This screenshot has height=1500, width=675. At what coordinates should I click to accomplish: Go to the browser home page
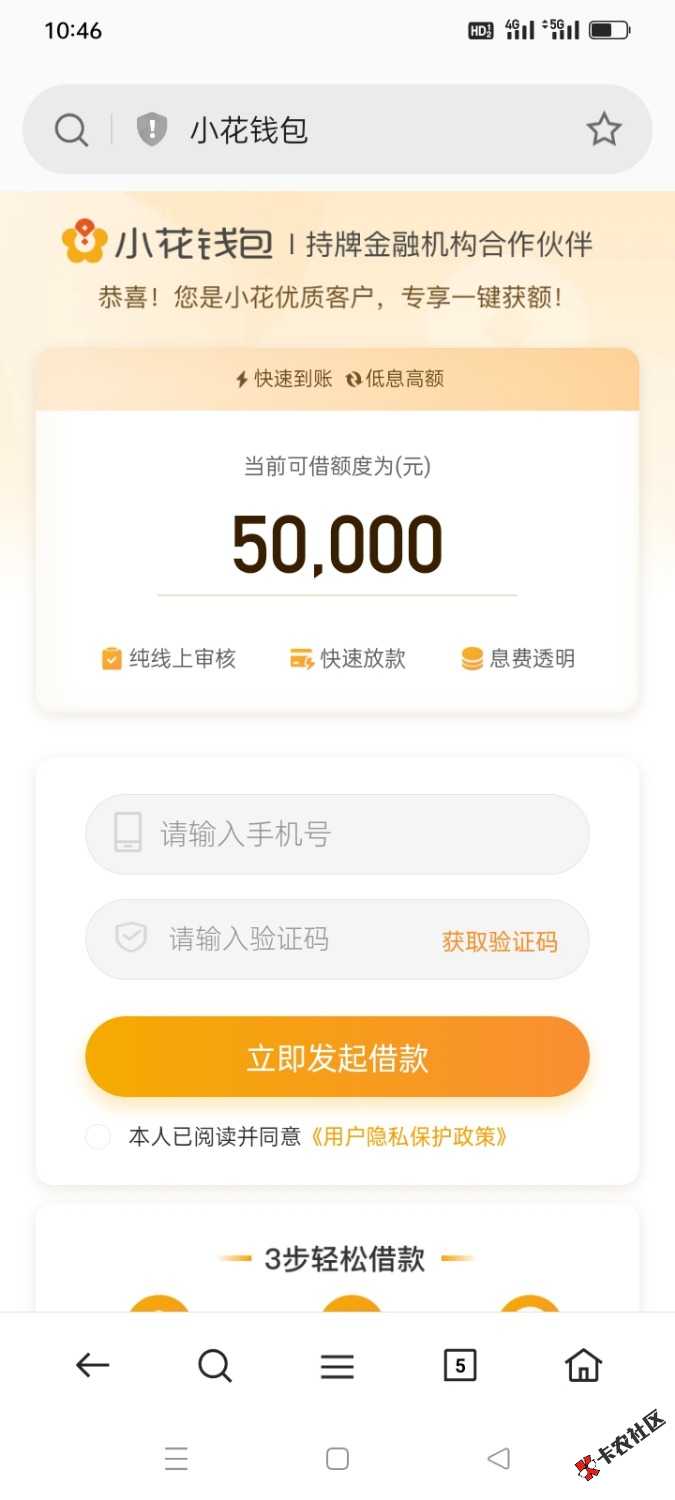[x=583, y=1365]
